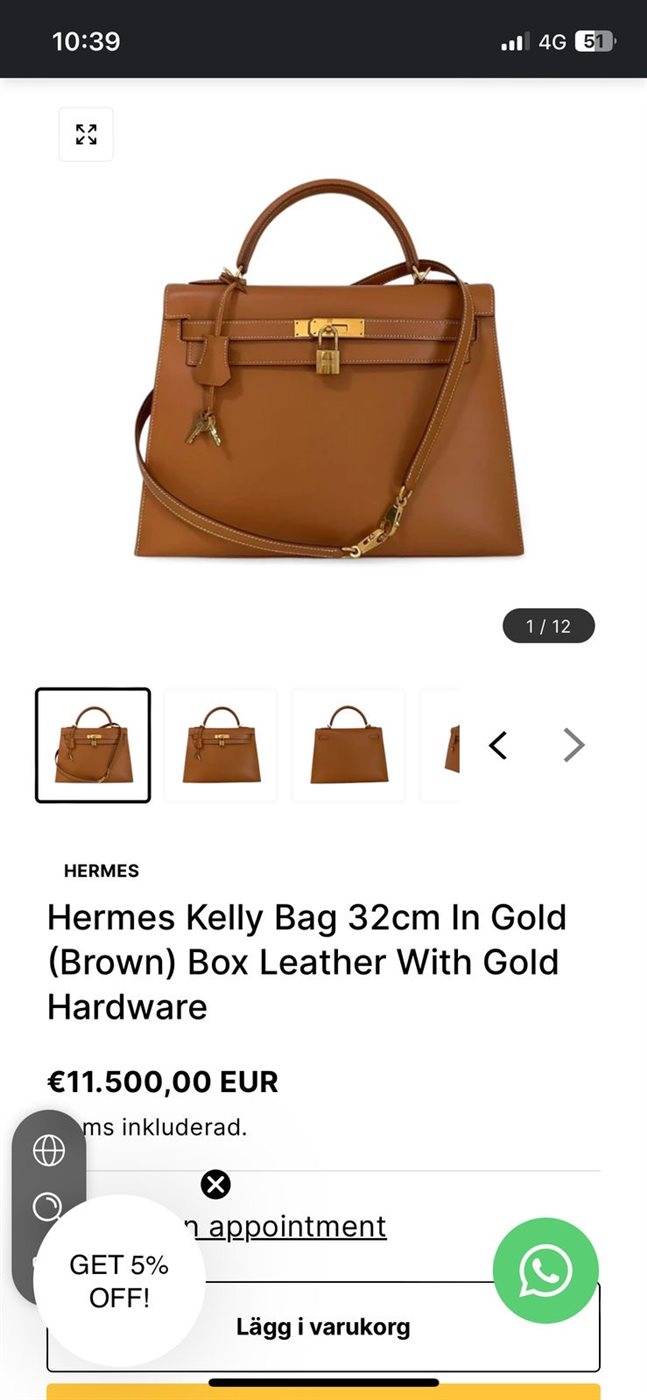Select the first bag thumbnail
The width and height of the screenshot is (647, 1400).
click(93, 745)
